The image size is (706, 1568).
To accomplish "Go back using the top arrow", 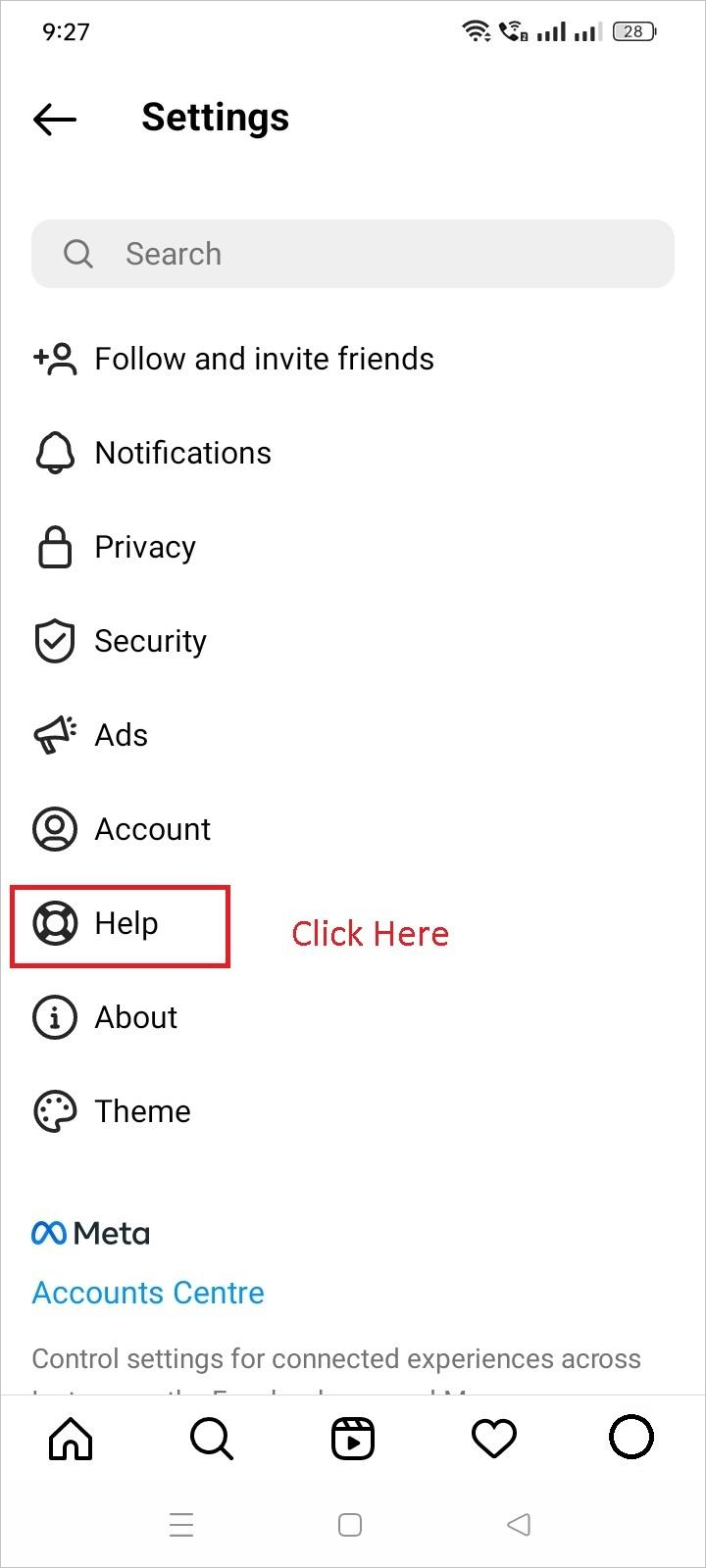I will pyautogui.click(x=55, y=119).
